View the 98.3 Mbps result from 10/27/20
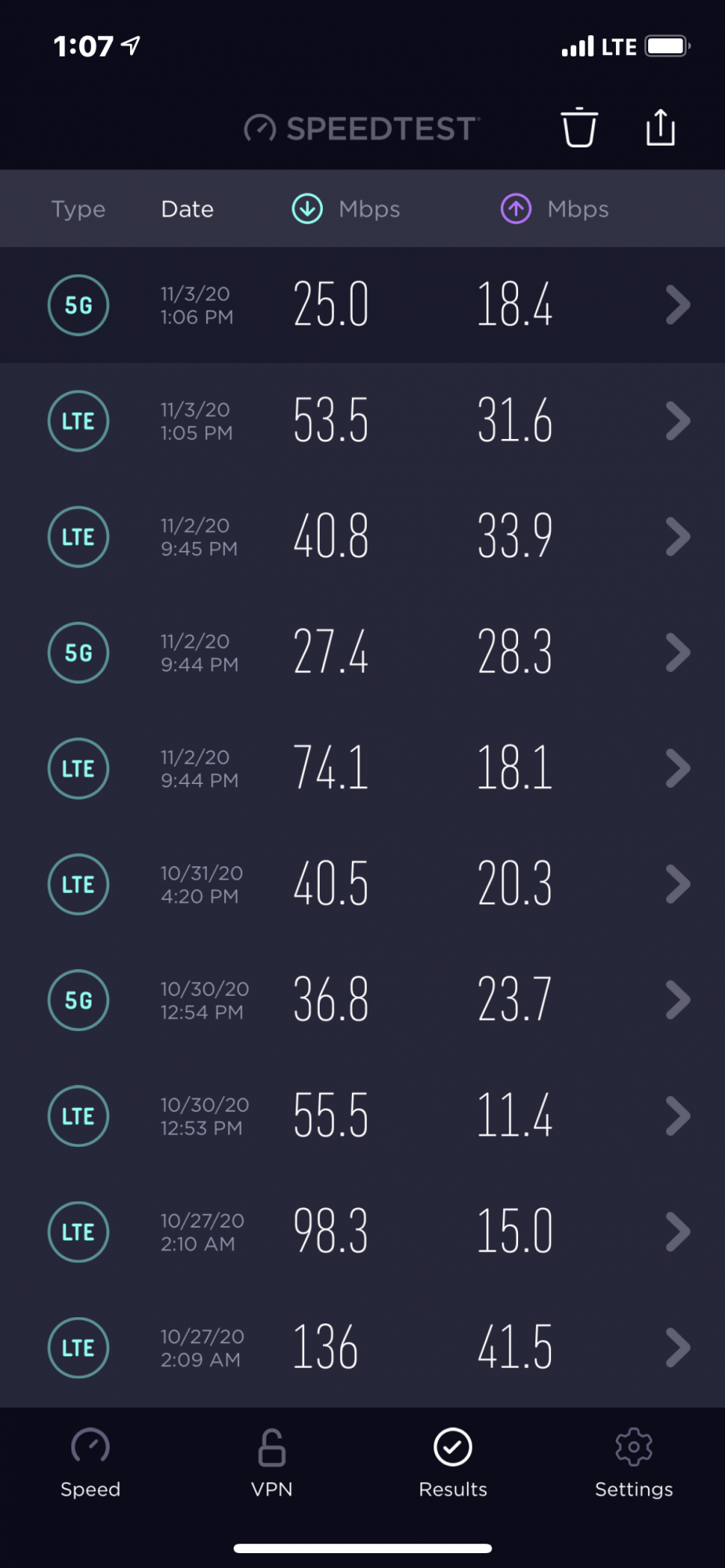This screenshot has width=725, height=1568. point(362,1232)
